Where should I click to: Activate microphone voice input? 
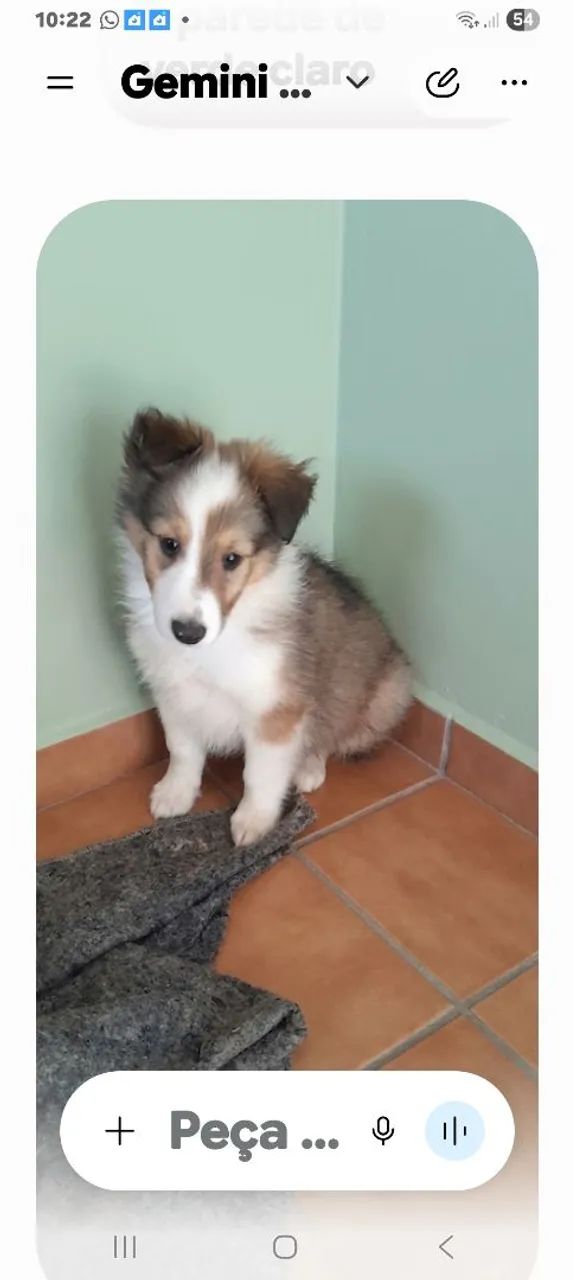pos(383,1131)
